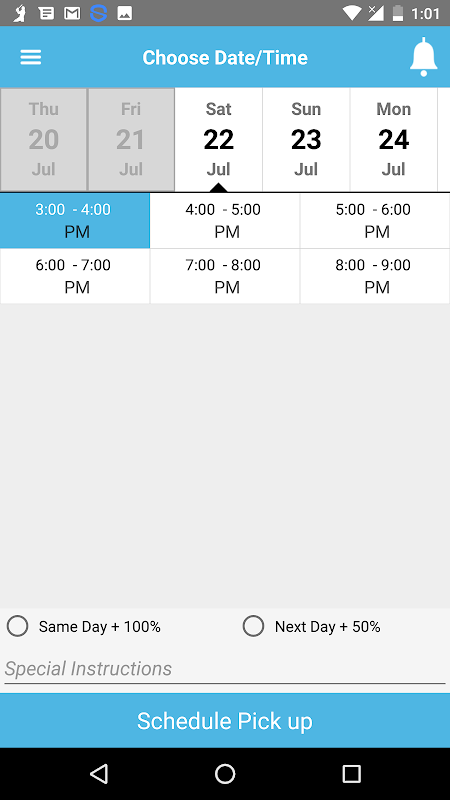Select Sat 22 Jul date
This screenshot has height=800, width=450.
coord(218,139)
